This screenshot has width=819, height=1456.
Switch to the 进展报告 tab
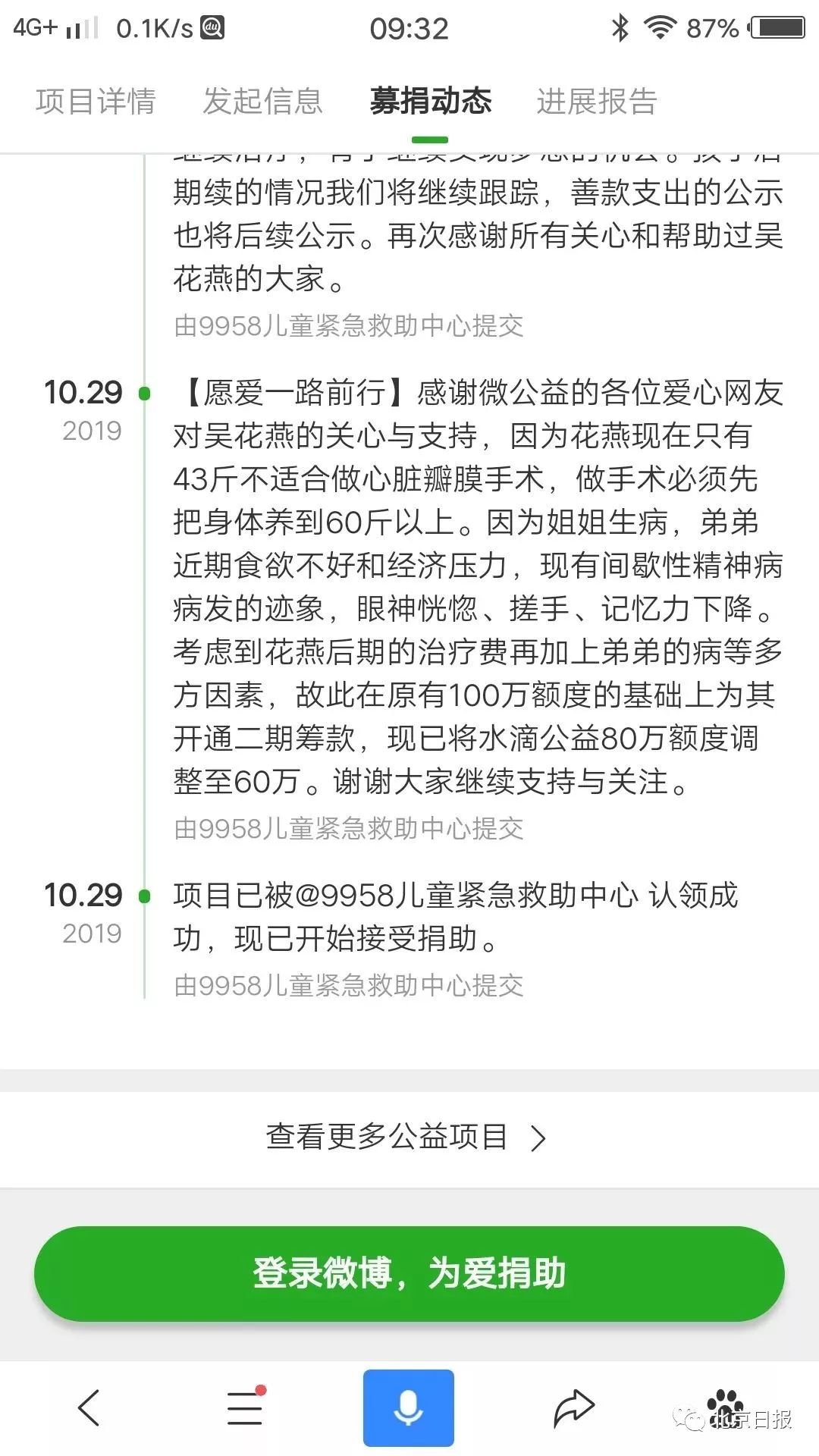coord(597,101)
